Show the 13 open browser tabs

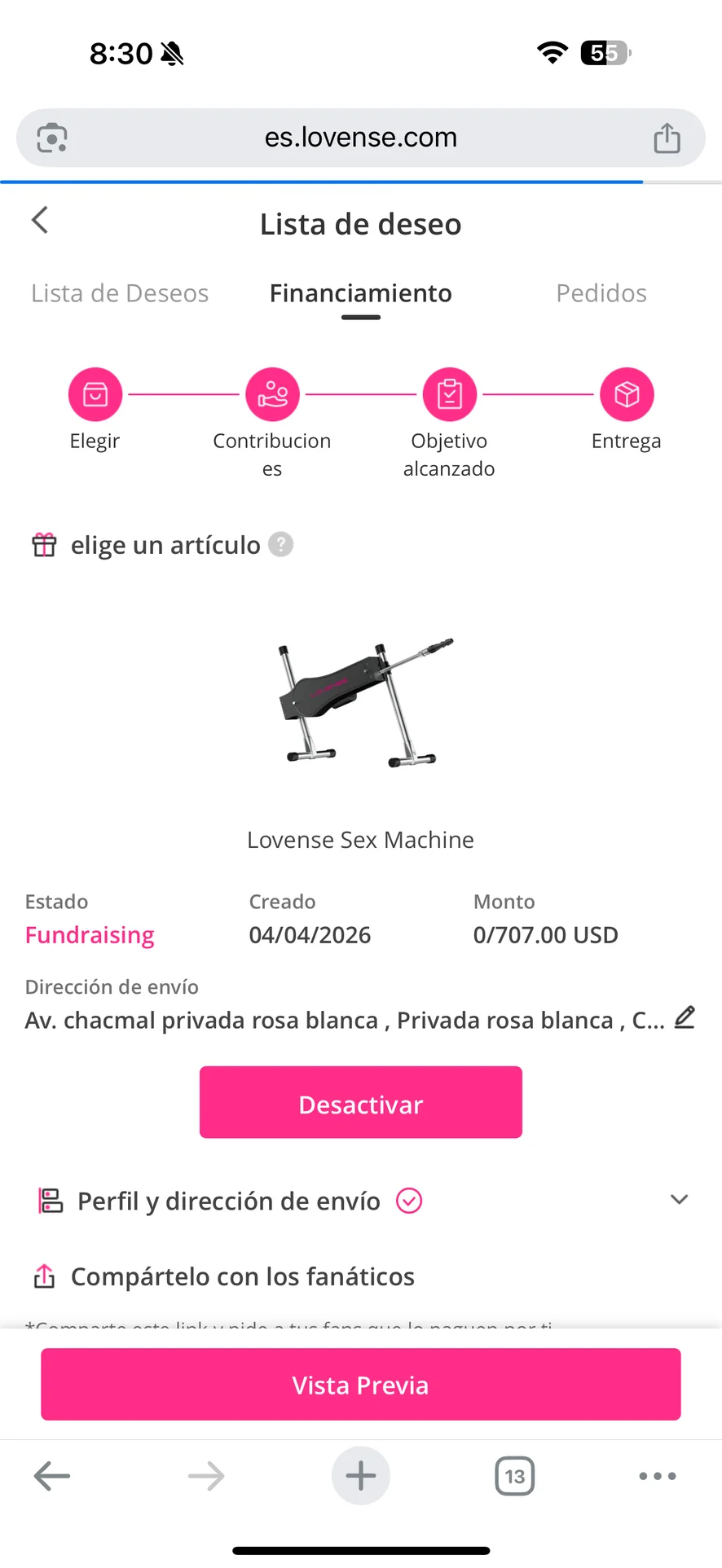click(514, 1476)
